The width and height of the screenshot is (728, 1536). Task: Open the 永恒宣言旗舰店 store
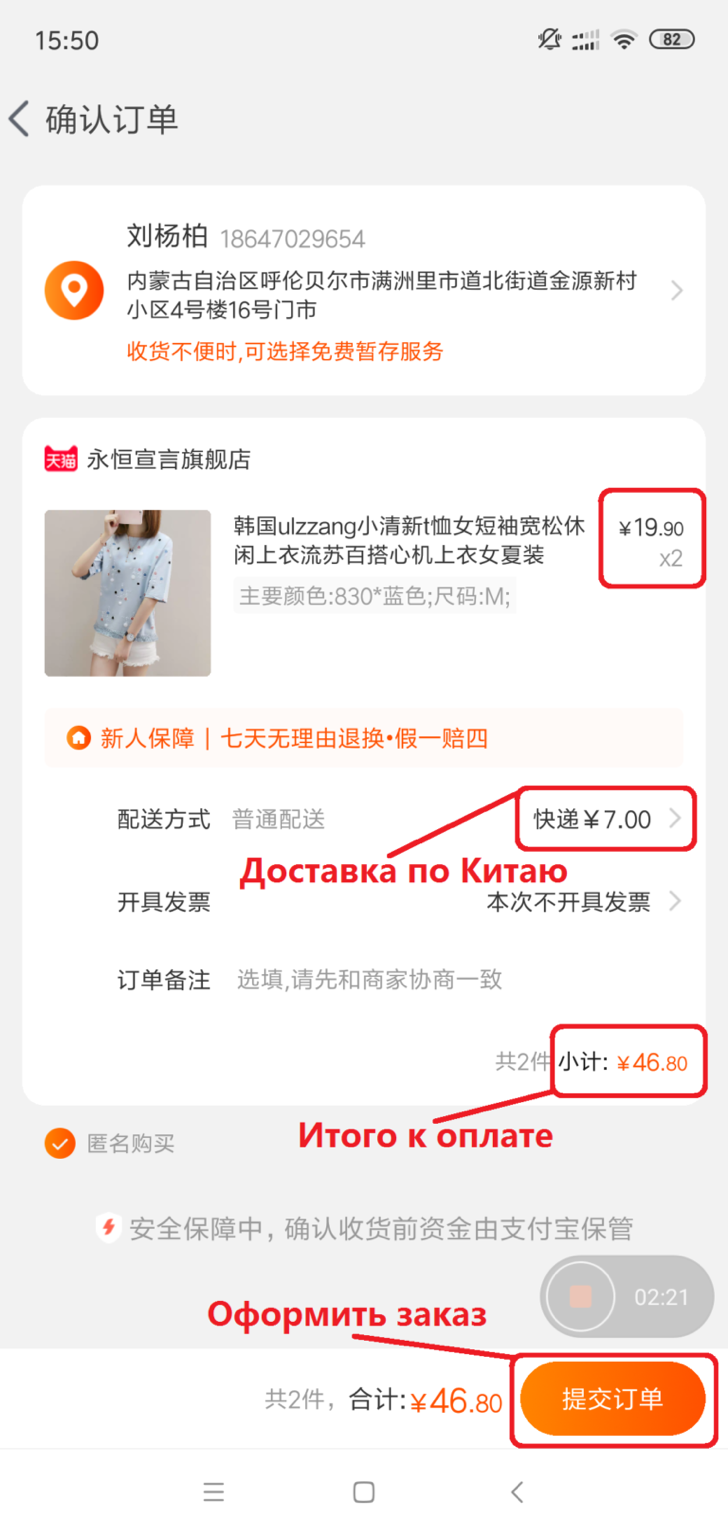tap(168, 459)
